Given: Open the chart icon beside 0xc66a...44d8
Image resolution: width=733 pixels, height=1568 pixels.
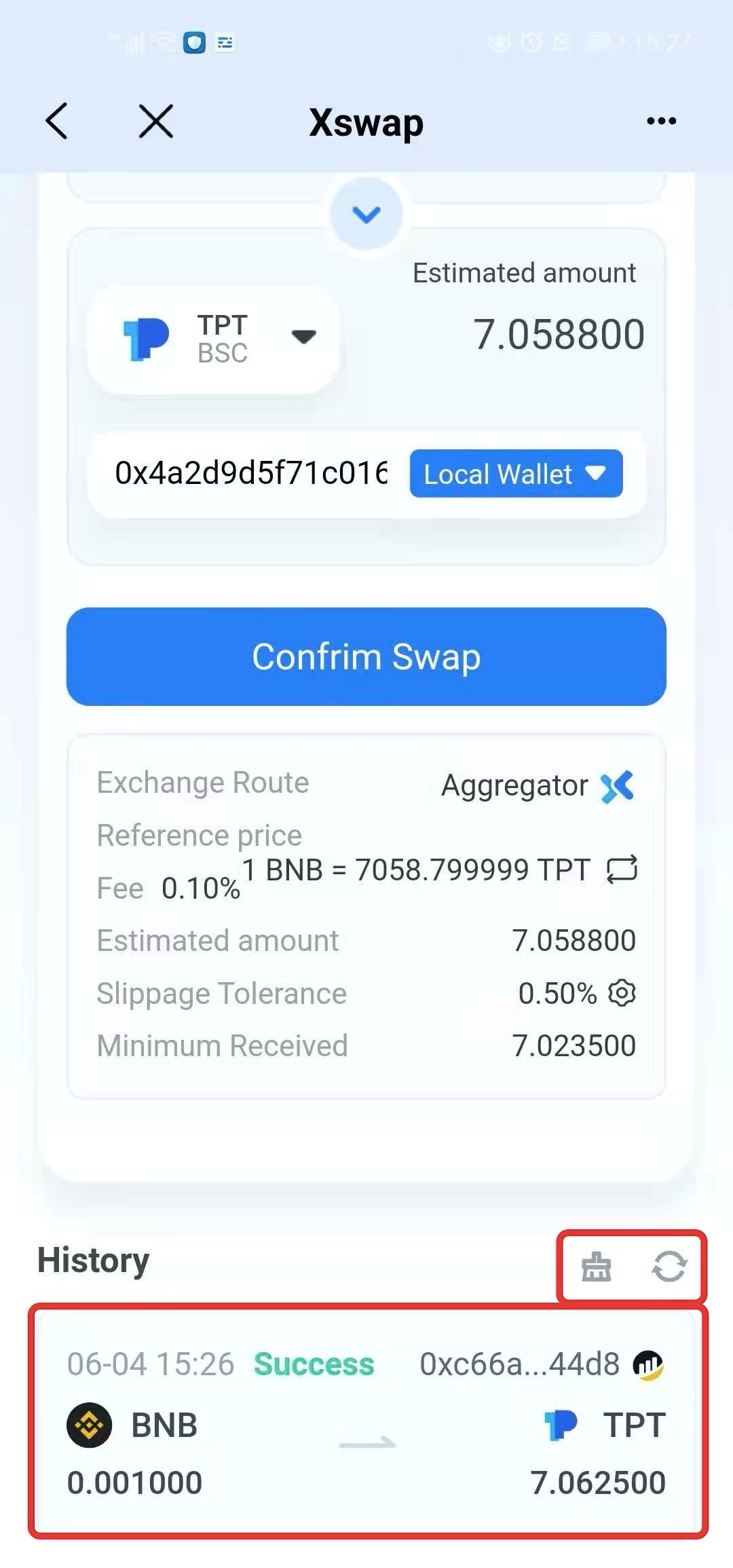Looking at the screenshot, I should pos(648,1364).
